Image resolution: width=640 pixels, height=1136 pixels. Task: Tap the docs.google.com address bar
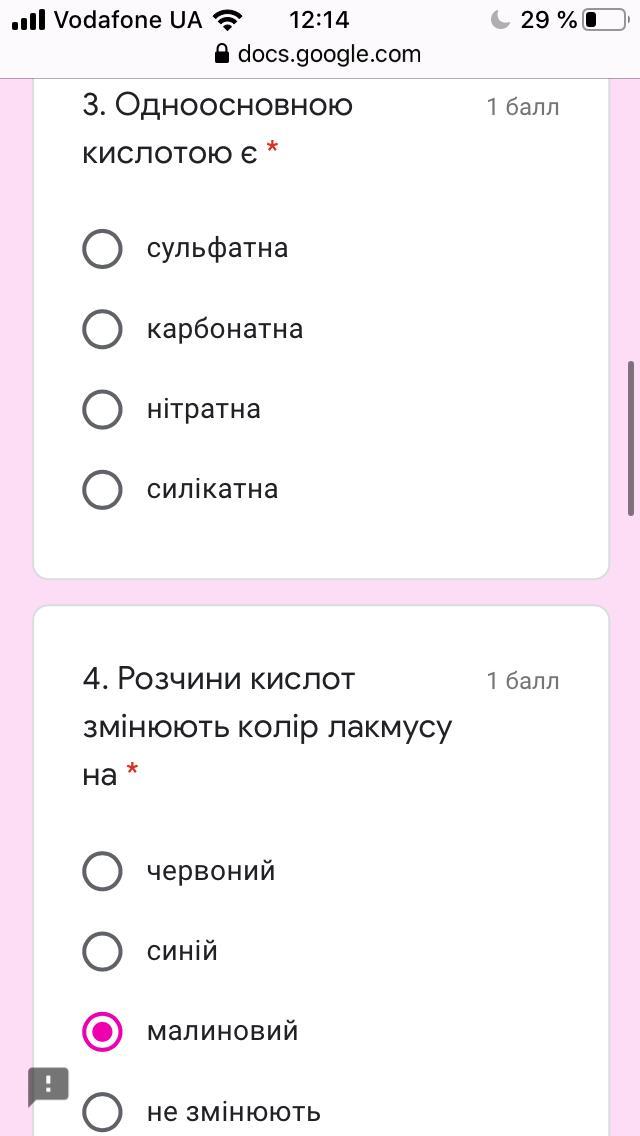[320, 54]
